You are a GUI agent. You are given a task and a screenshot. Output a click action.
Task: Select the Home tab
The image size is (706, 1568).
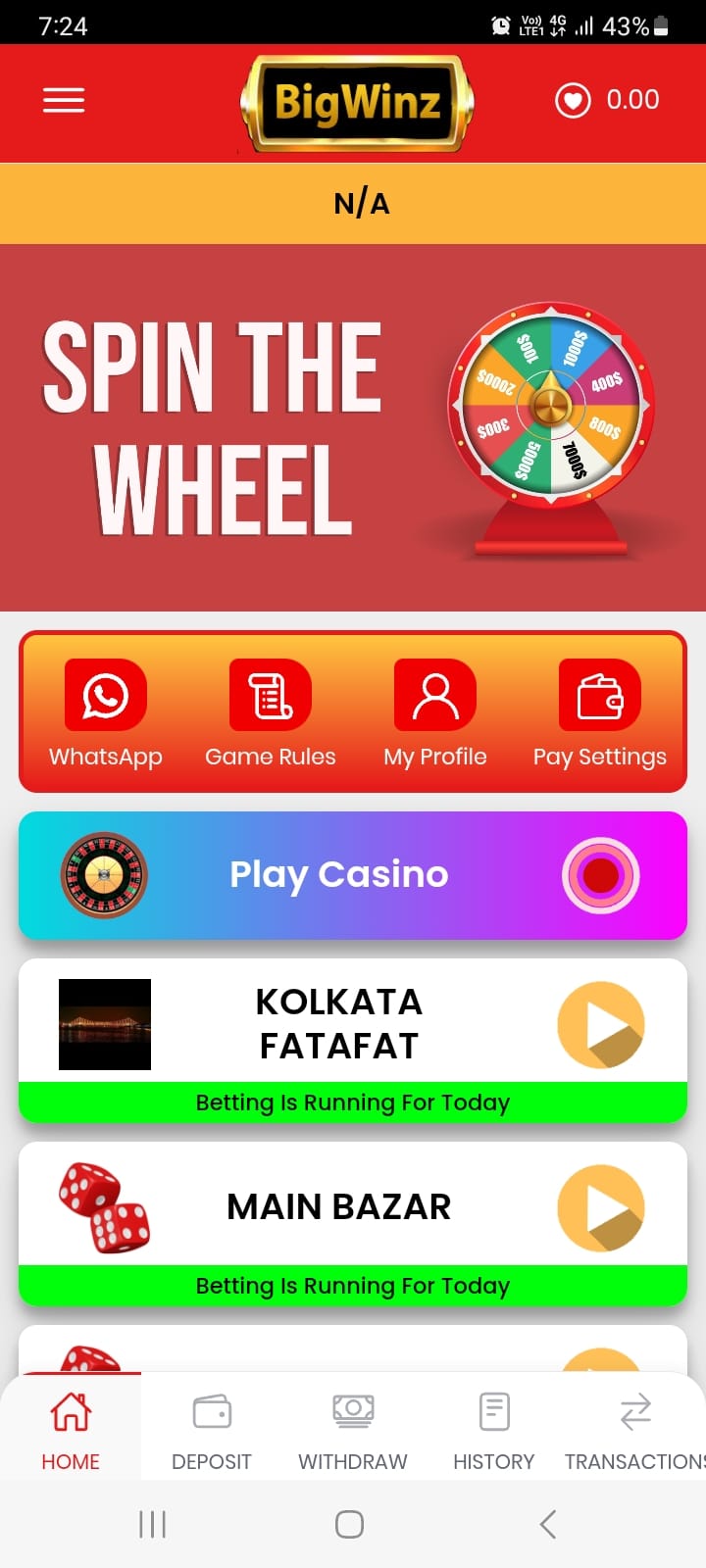(71, 1431)
